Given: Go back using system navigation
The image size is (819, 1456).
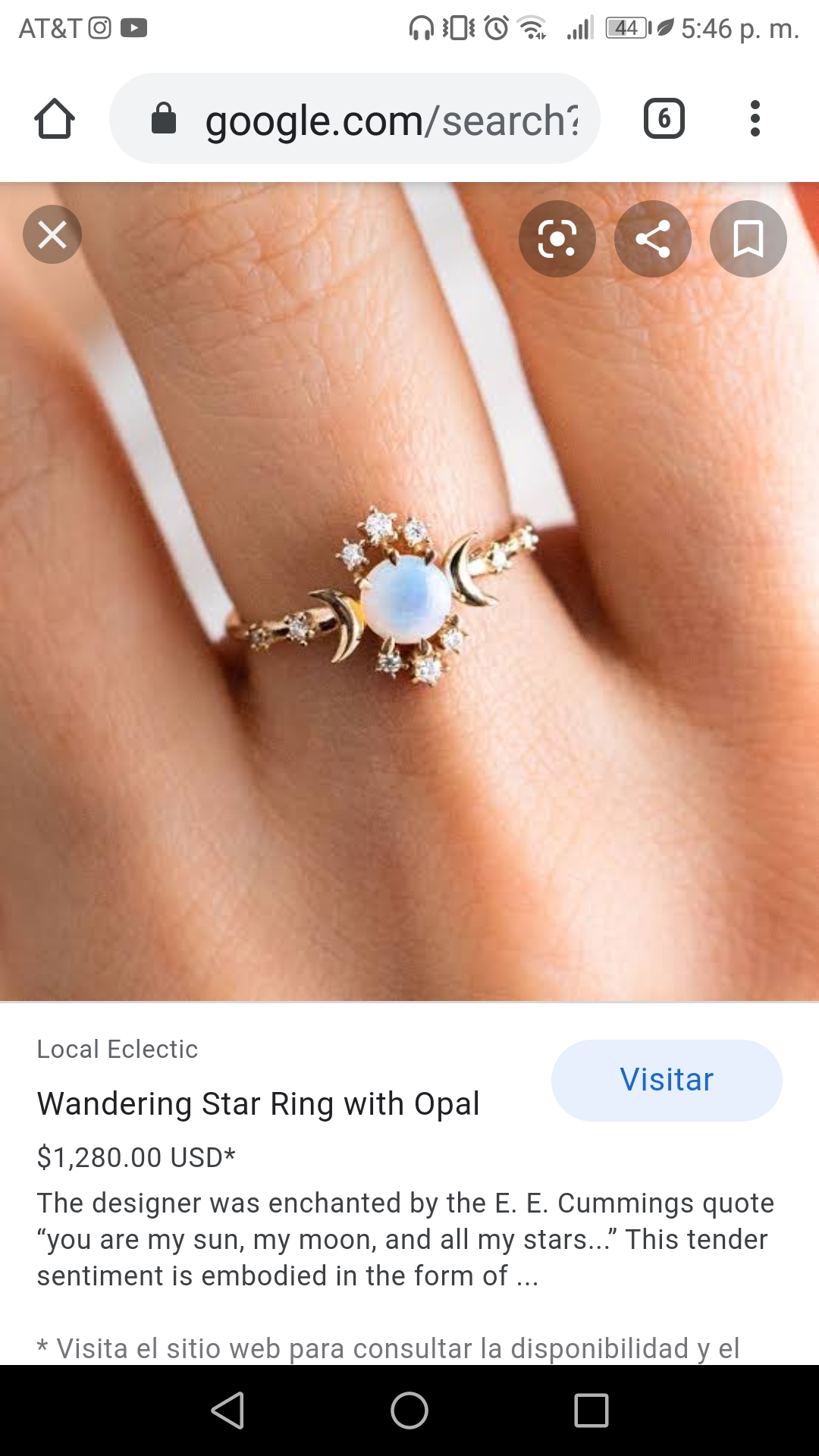Looking at the screenshot, I should (227, 1410).
